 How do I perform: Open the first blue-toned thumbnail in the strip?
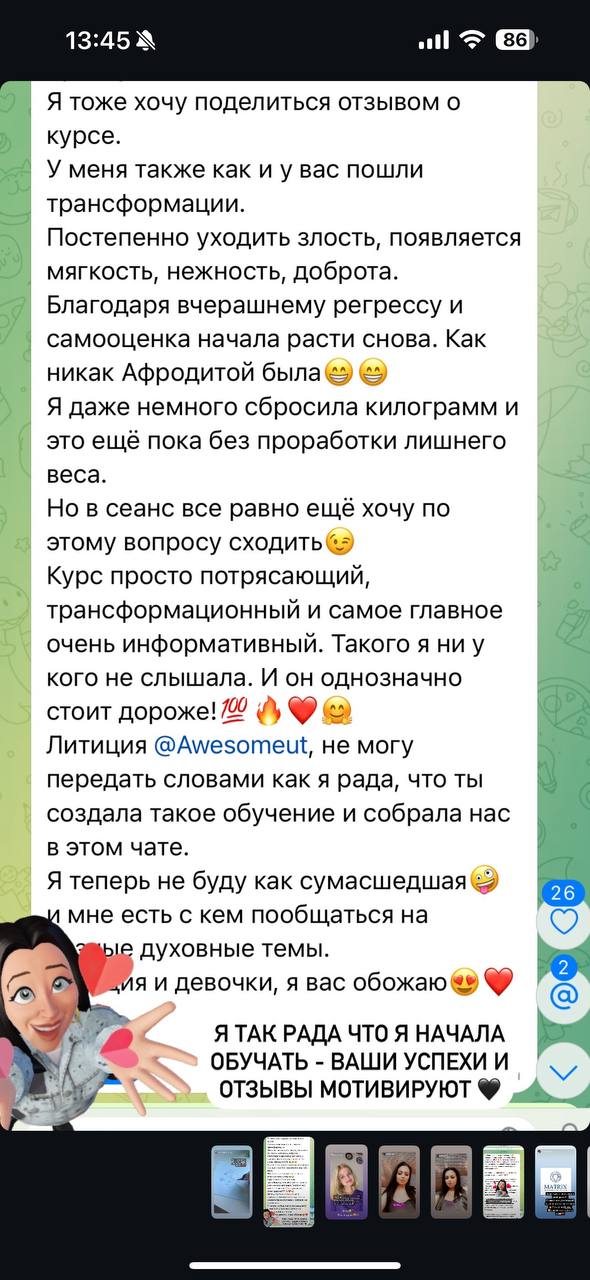(232, 1182)
